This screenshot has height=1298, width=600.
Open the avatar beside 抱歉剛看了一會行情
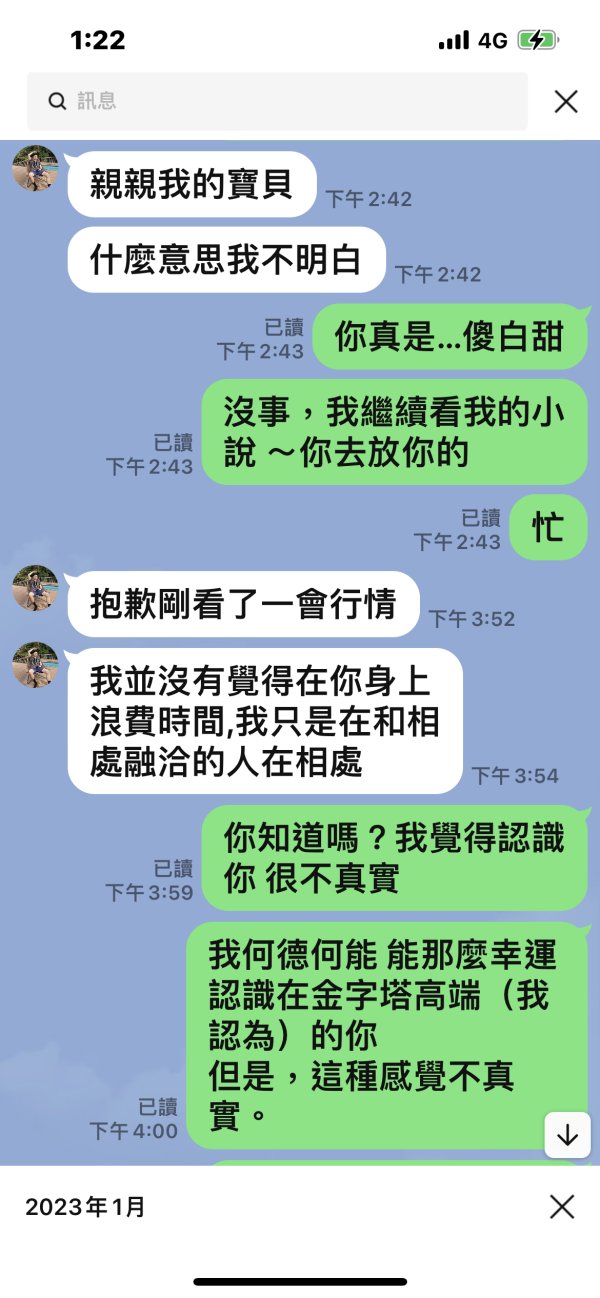pyautogui.click(x=35, y=587)
